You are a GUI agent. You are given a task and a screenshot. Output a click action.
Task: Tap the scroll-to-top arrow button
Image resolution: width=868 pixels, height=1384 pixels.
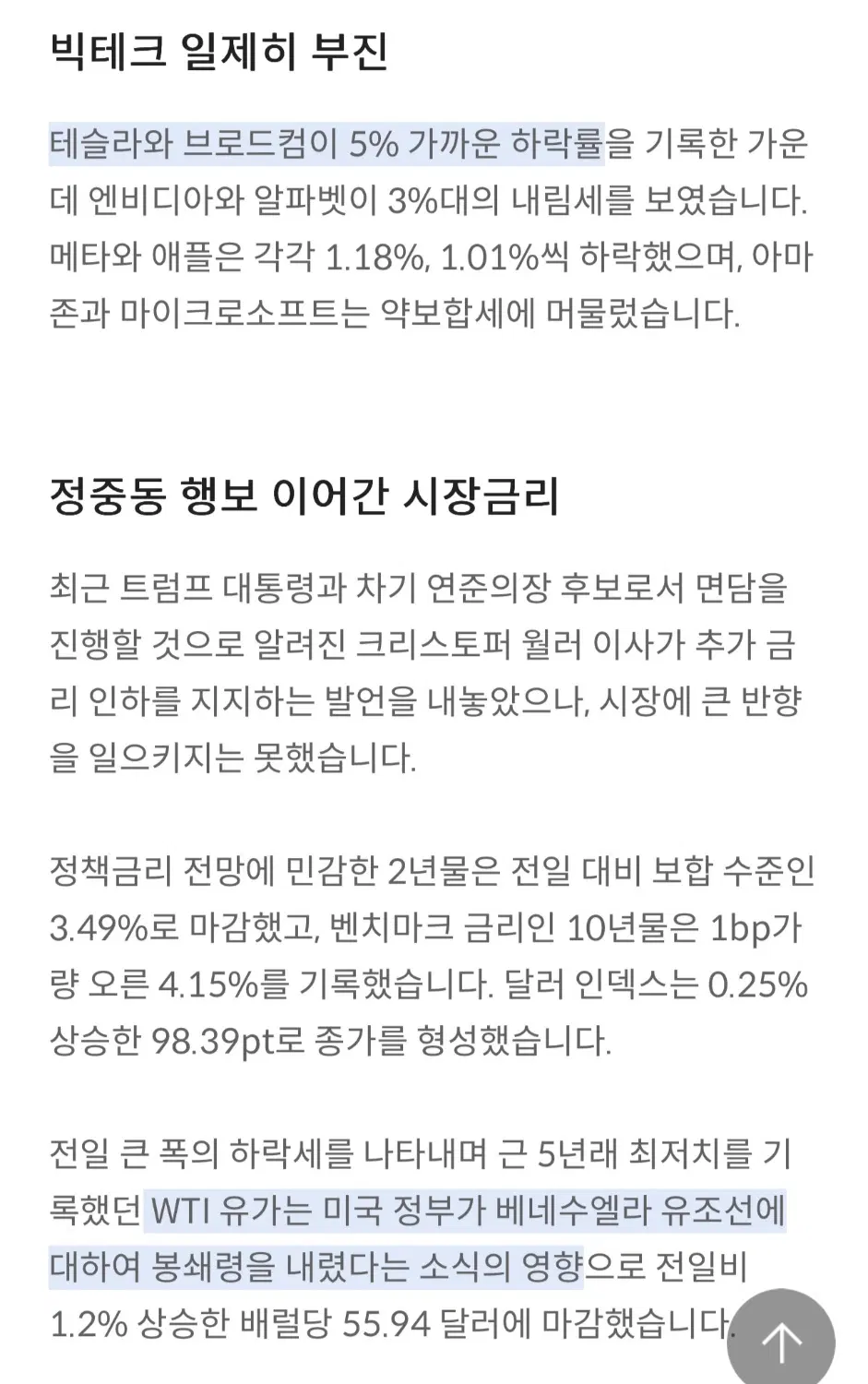coord(780,1341)
